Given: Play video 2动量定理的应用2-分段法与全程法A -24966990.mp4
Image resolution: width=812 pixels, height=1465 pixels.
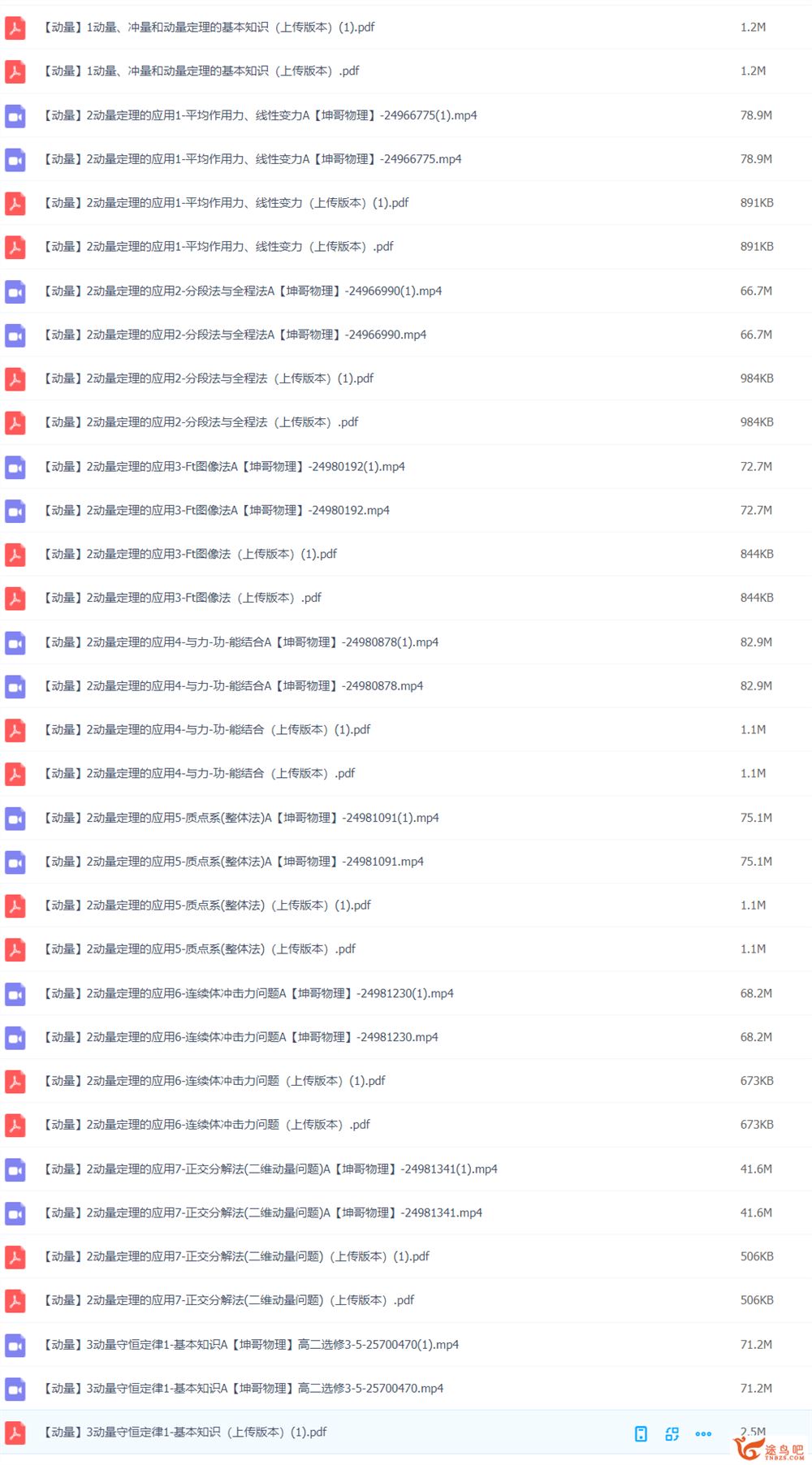Looking at the screenshot, I should pyautogui.click(x=235, y=335).
